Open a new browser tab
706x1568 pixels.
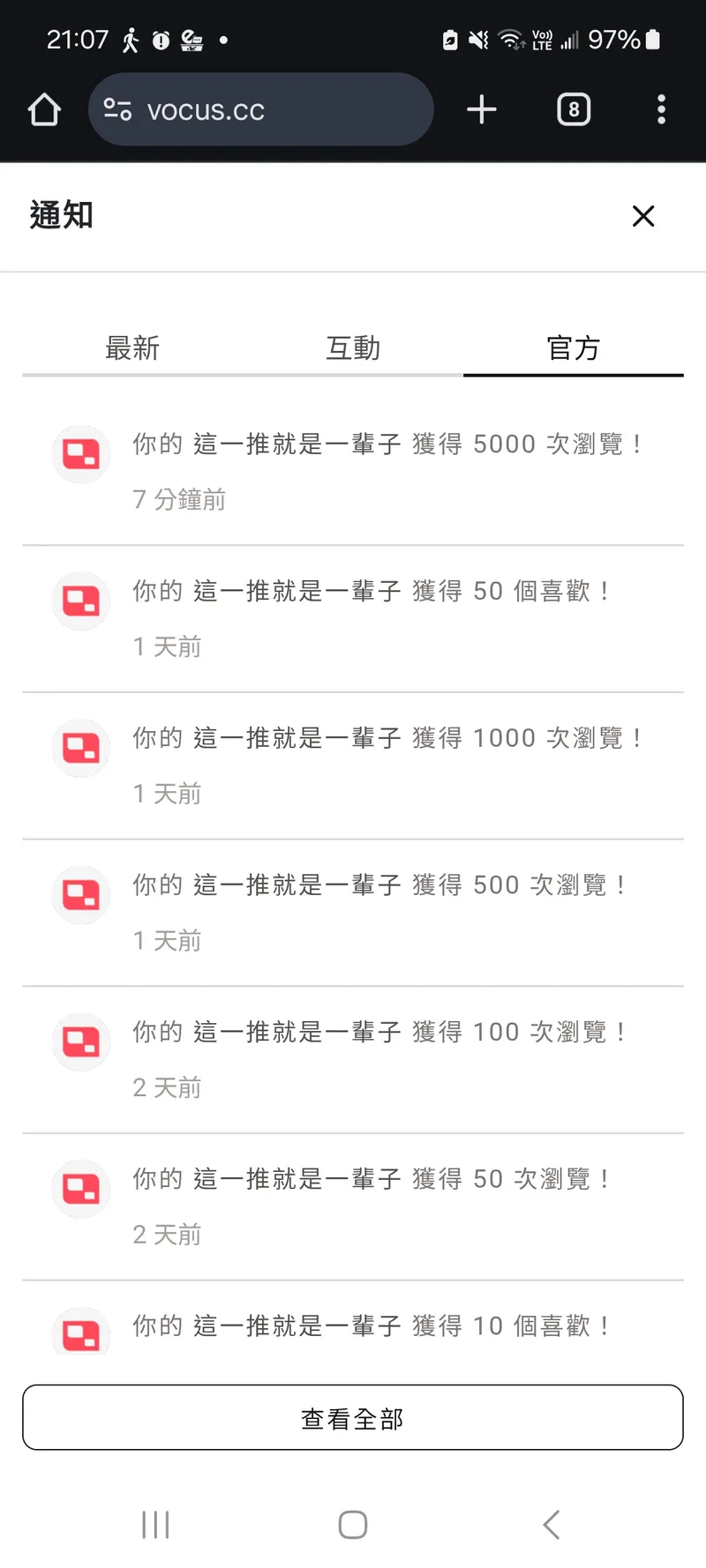482,110
